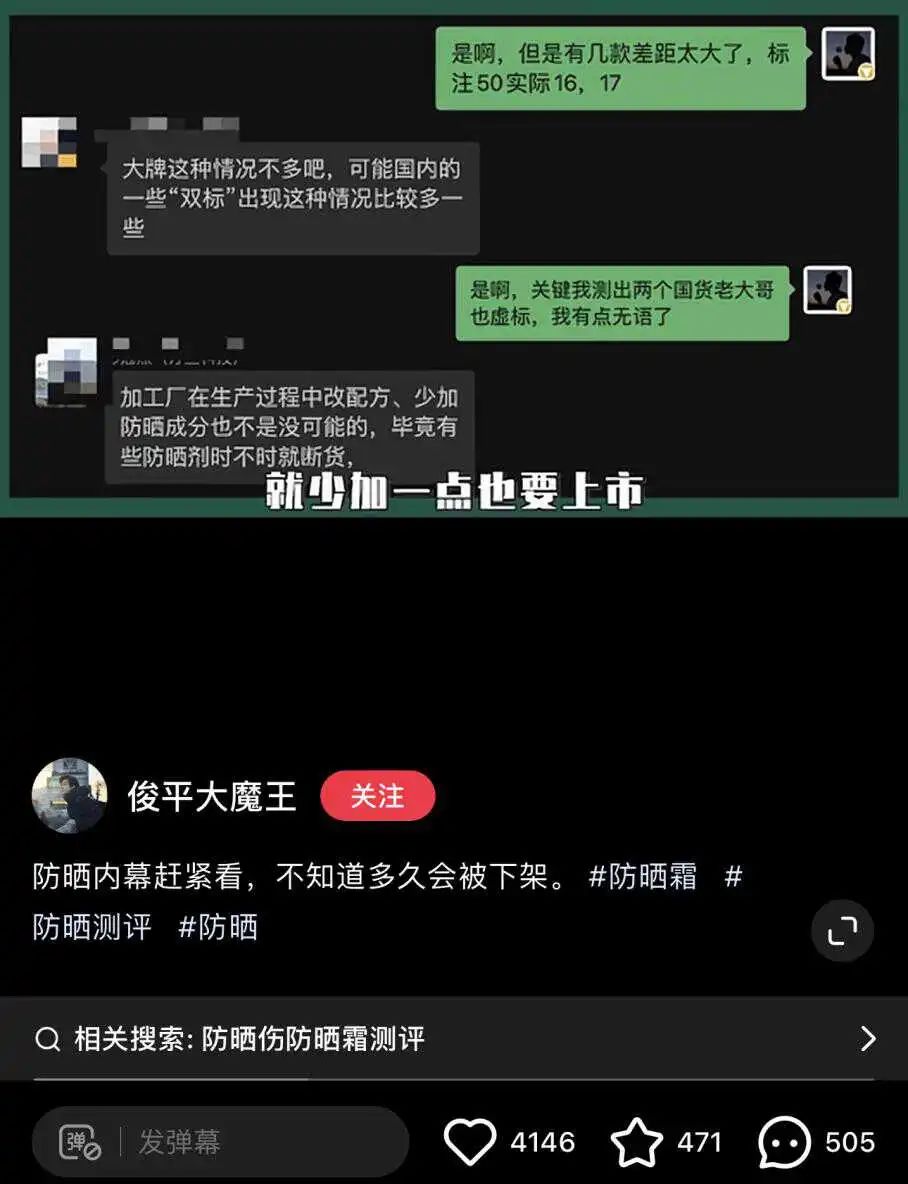Tap the video to pause playback

454,620
